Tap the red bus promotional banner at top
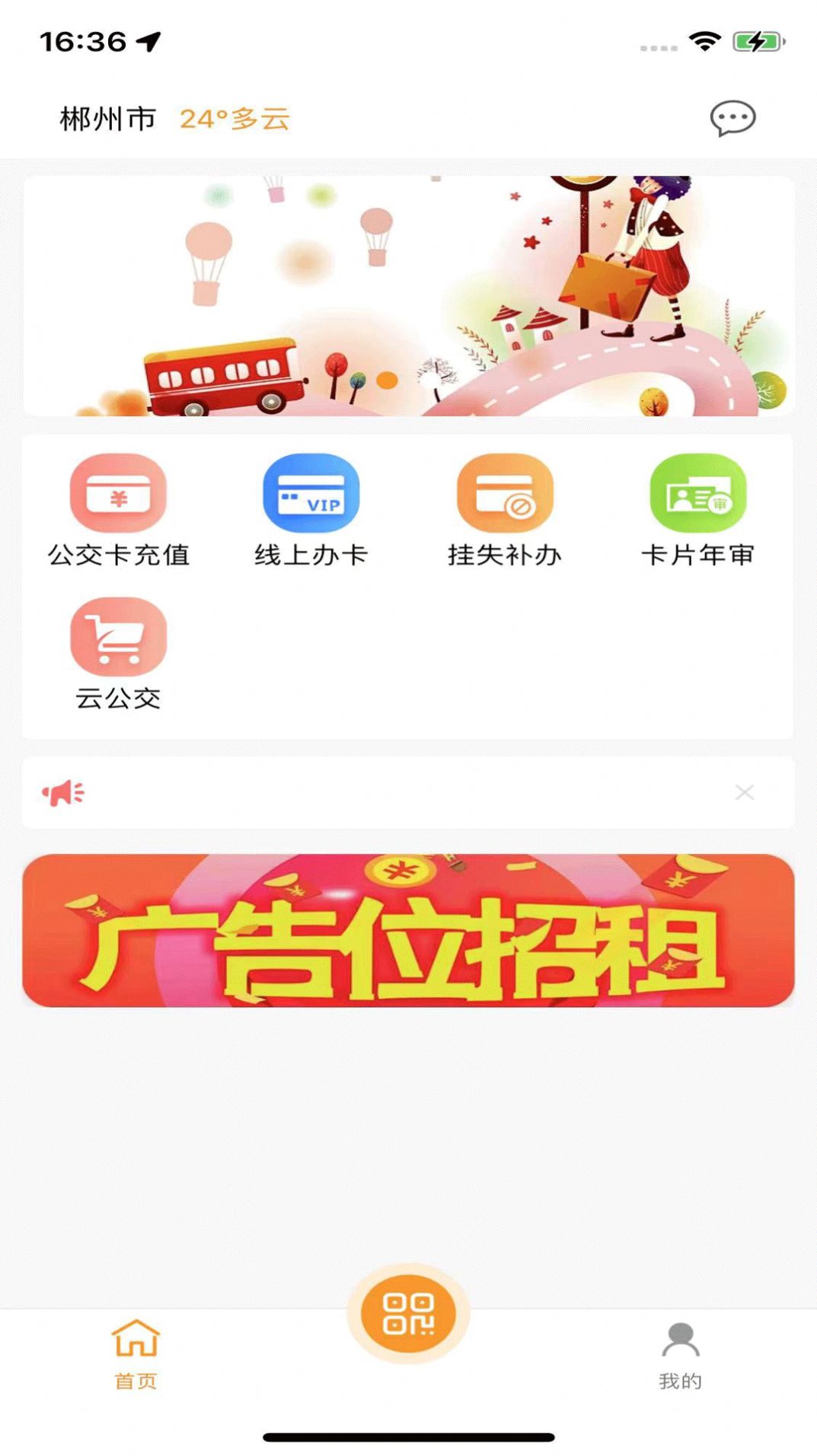 click(x=409, y=295)
